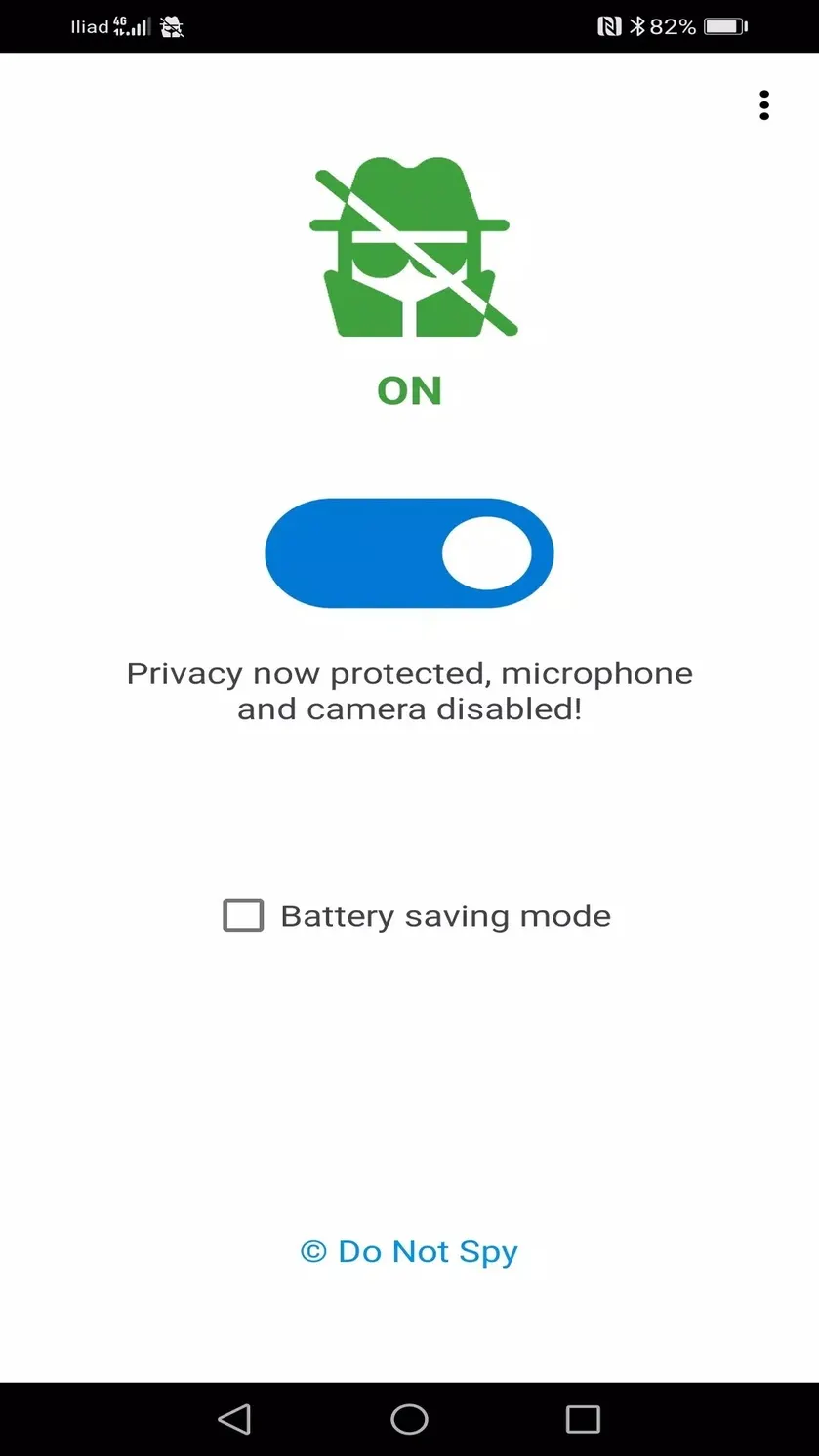Screen dimensions: 819x1456
Task: Open the three-dot overflow menu
Action: click(764, 105)
